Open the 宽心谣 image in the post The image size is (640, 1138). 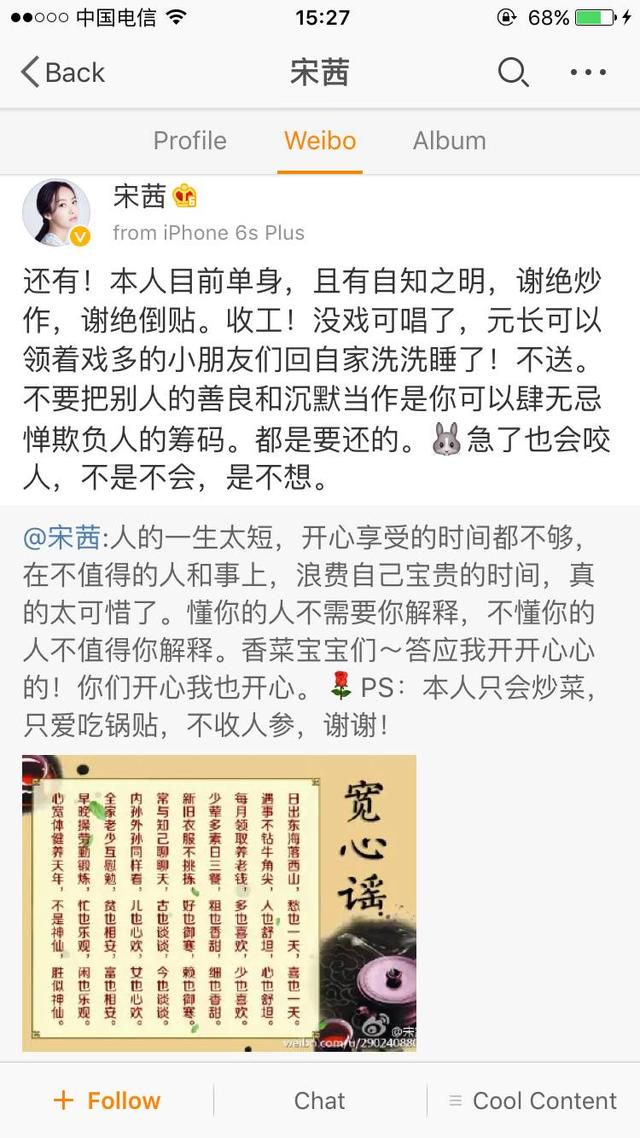219,903
